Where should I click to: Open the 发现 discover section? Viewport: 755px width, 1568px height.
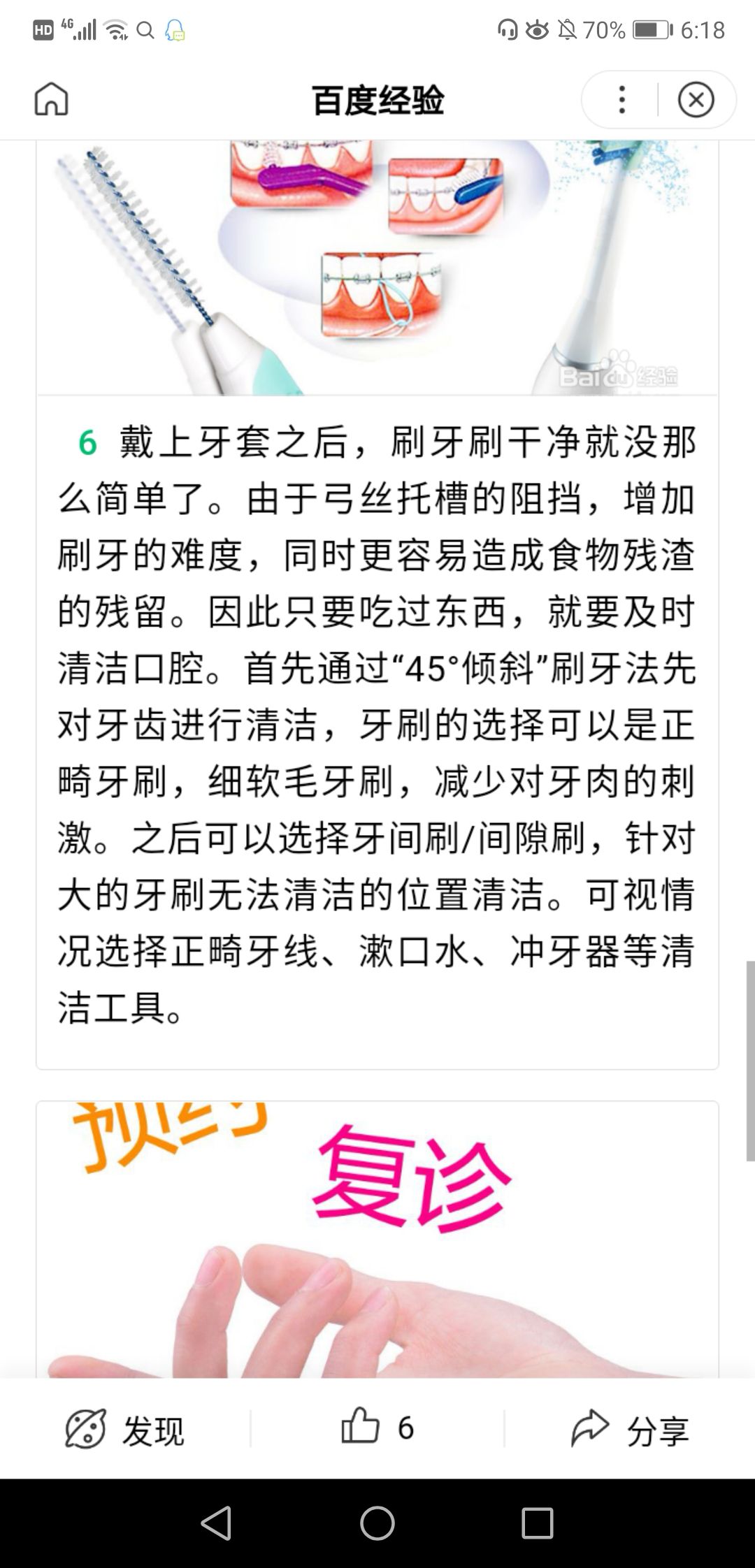click(x=124, y=1430)
